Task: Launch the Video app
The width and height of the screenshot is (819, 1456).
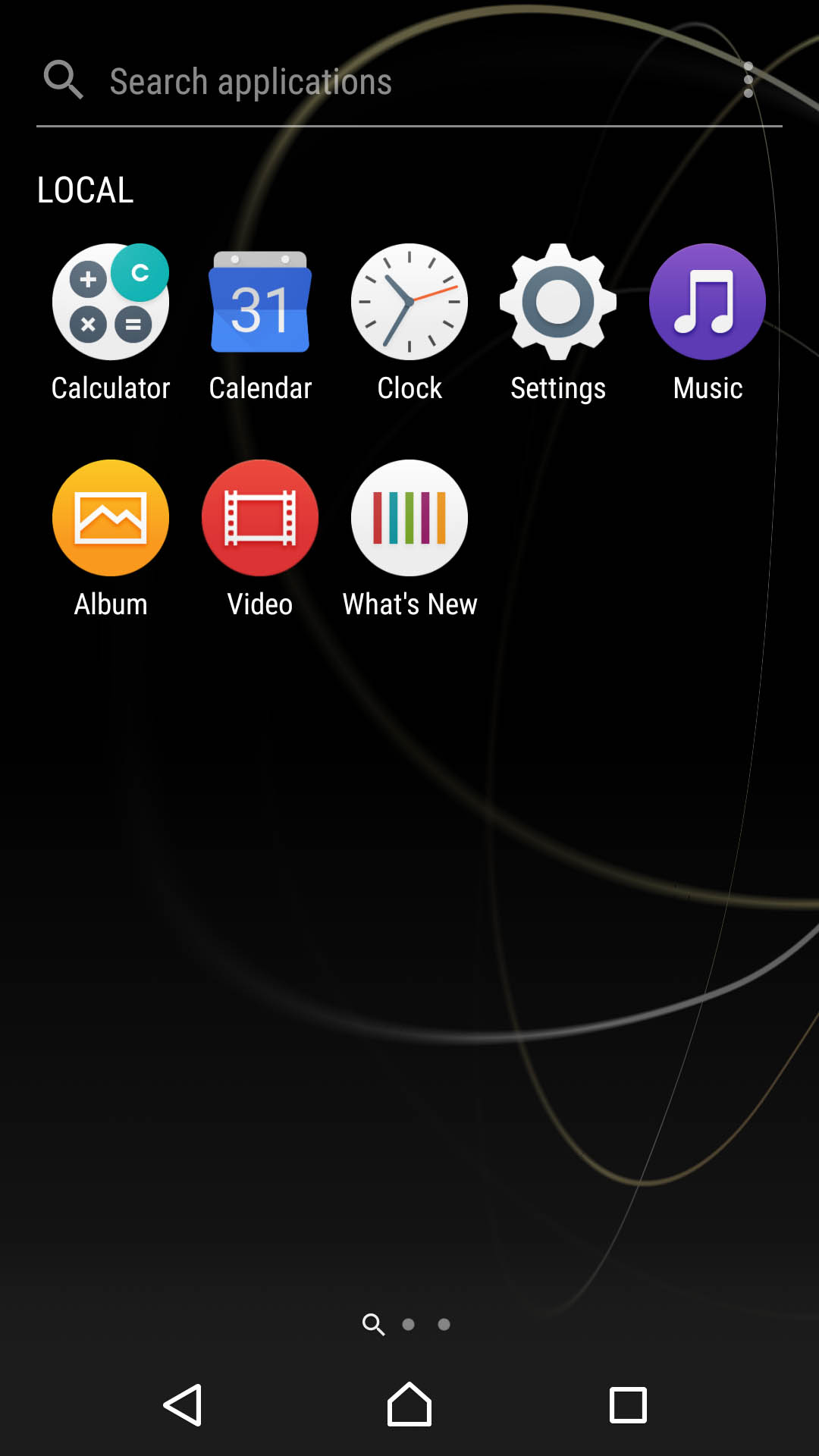Action: [x=260, y=539]
